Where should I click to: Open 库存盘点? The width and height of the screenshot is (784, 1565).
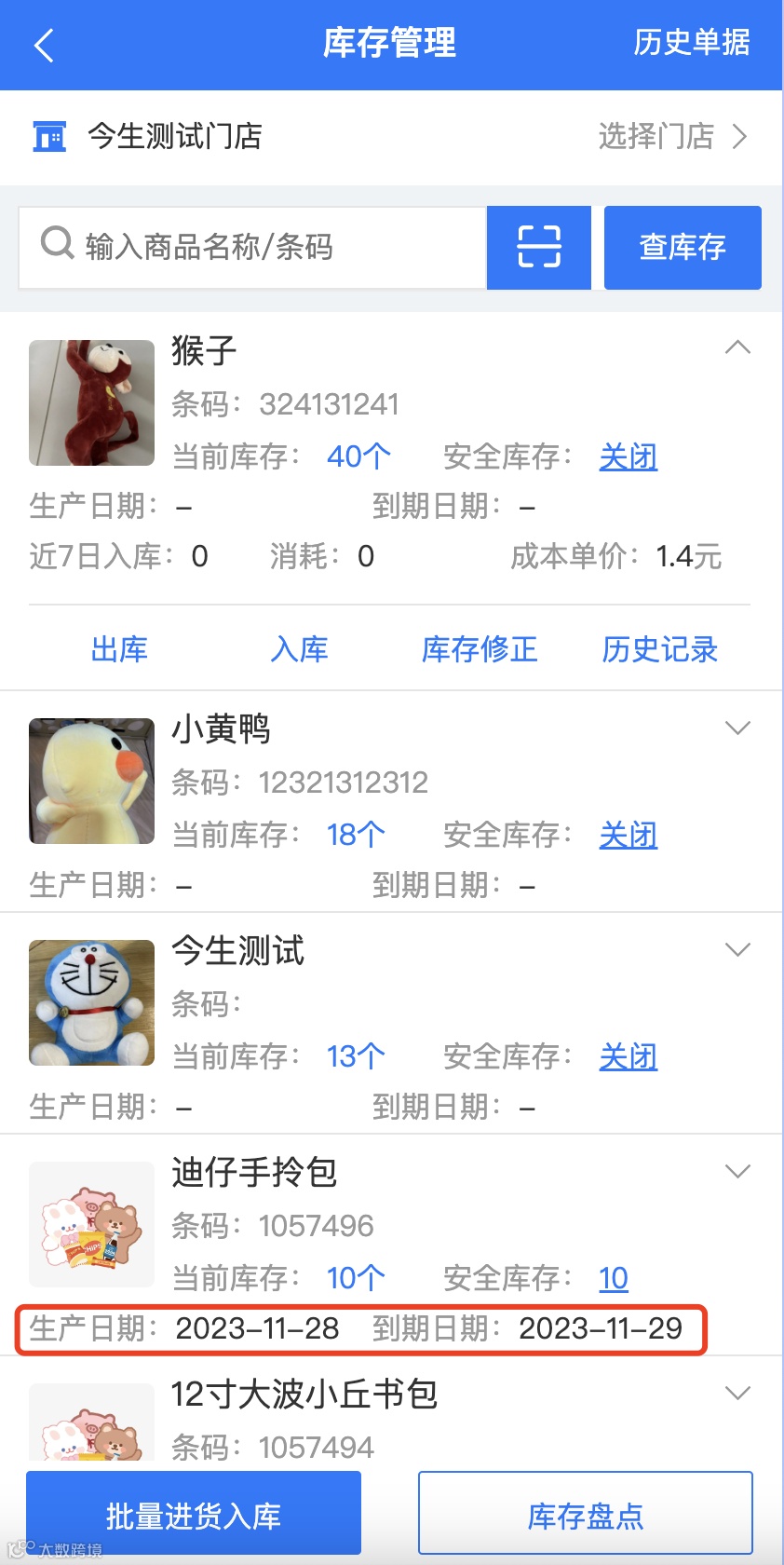(585, 1517)
